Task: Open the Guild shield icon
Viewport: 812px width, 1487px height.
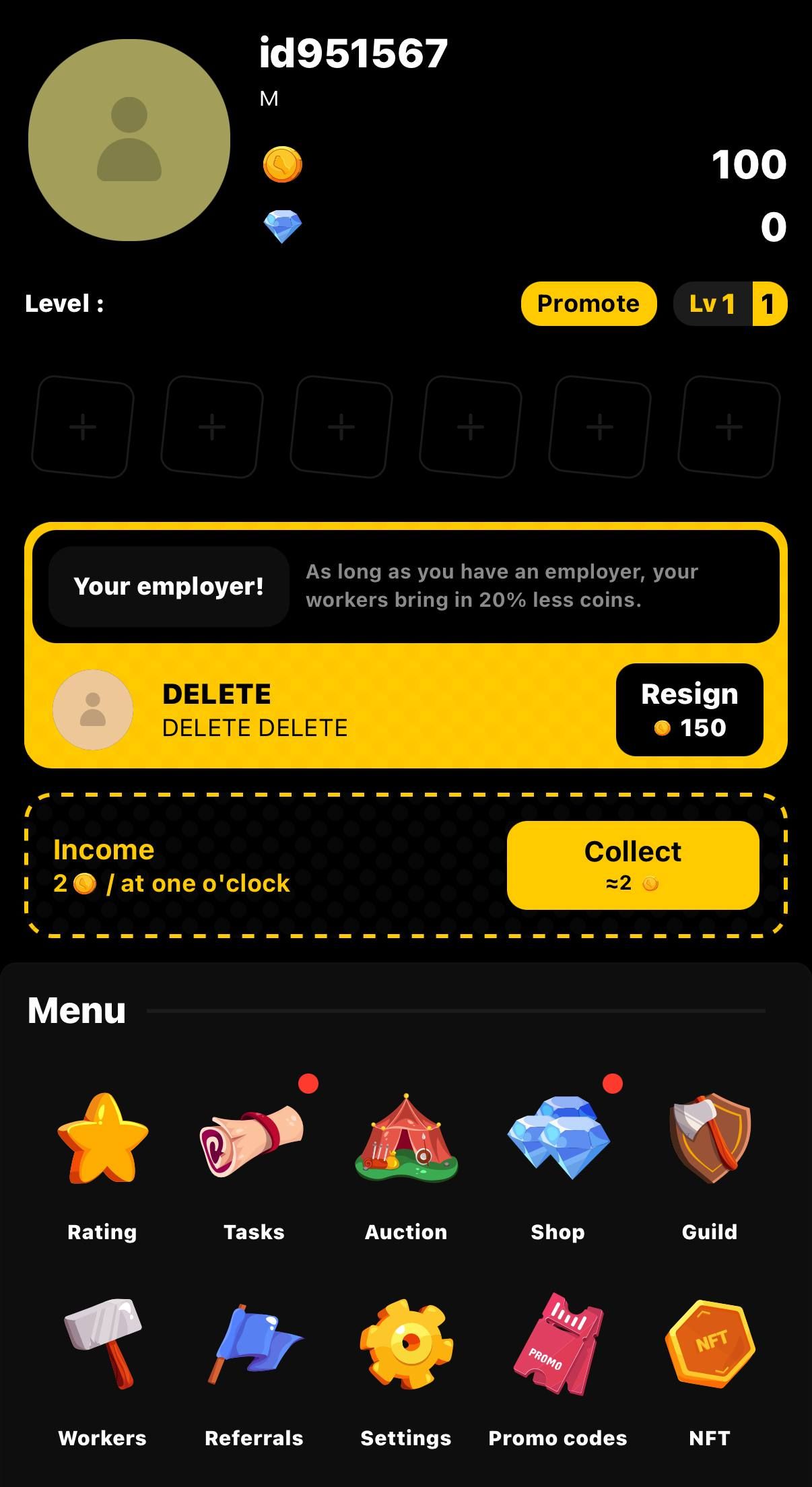Action: [x=710, y=1142]
